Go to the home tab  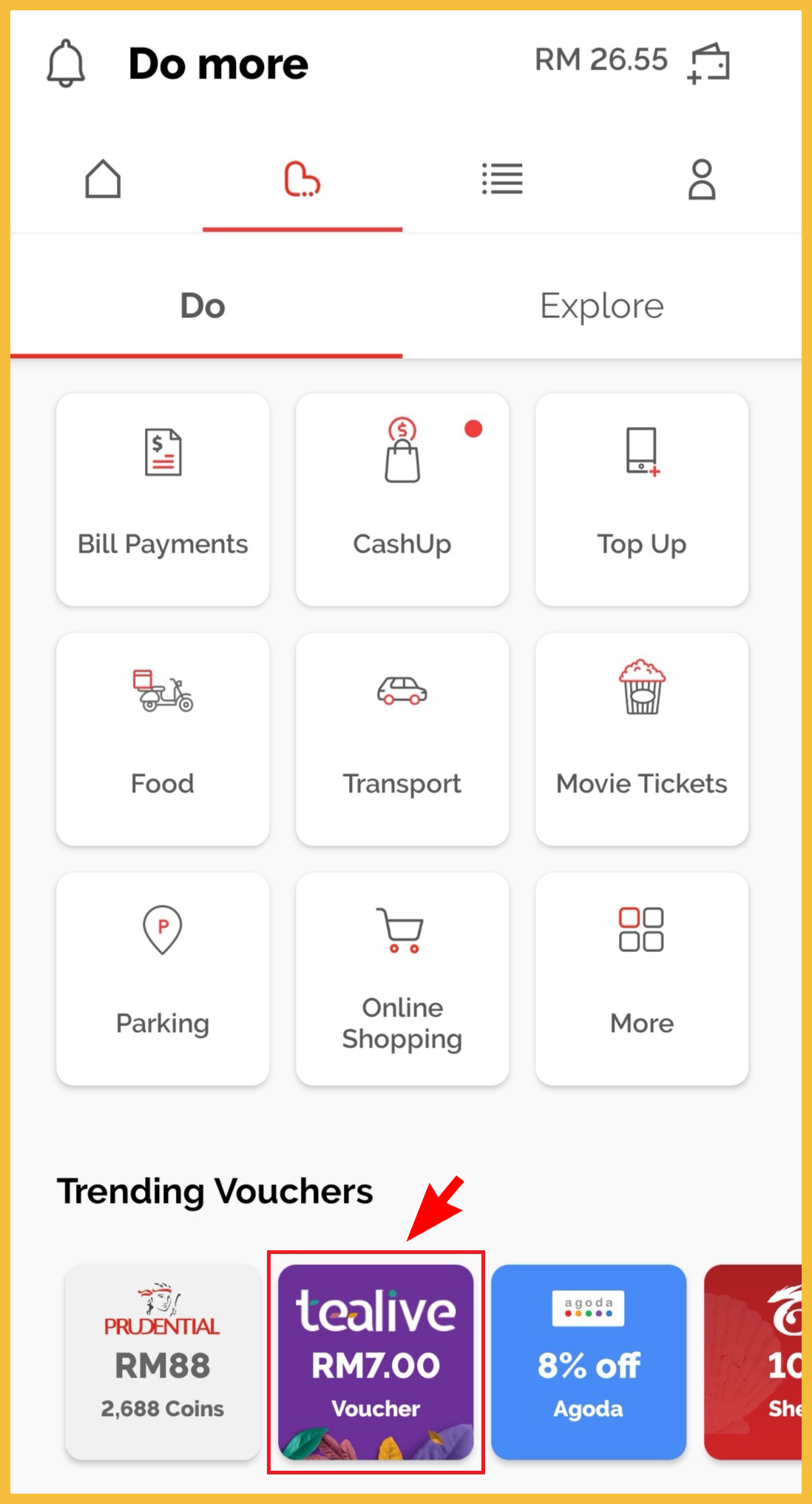103,180
